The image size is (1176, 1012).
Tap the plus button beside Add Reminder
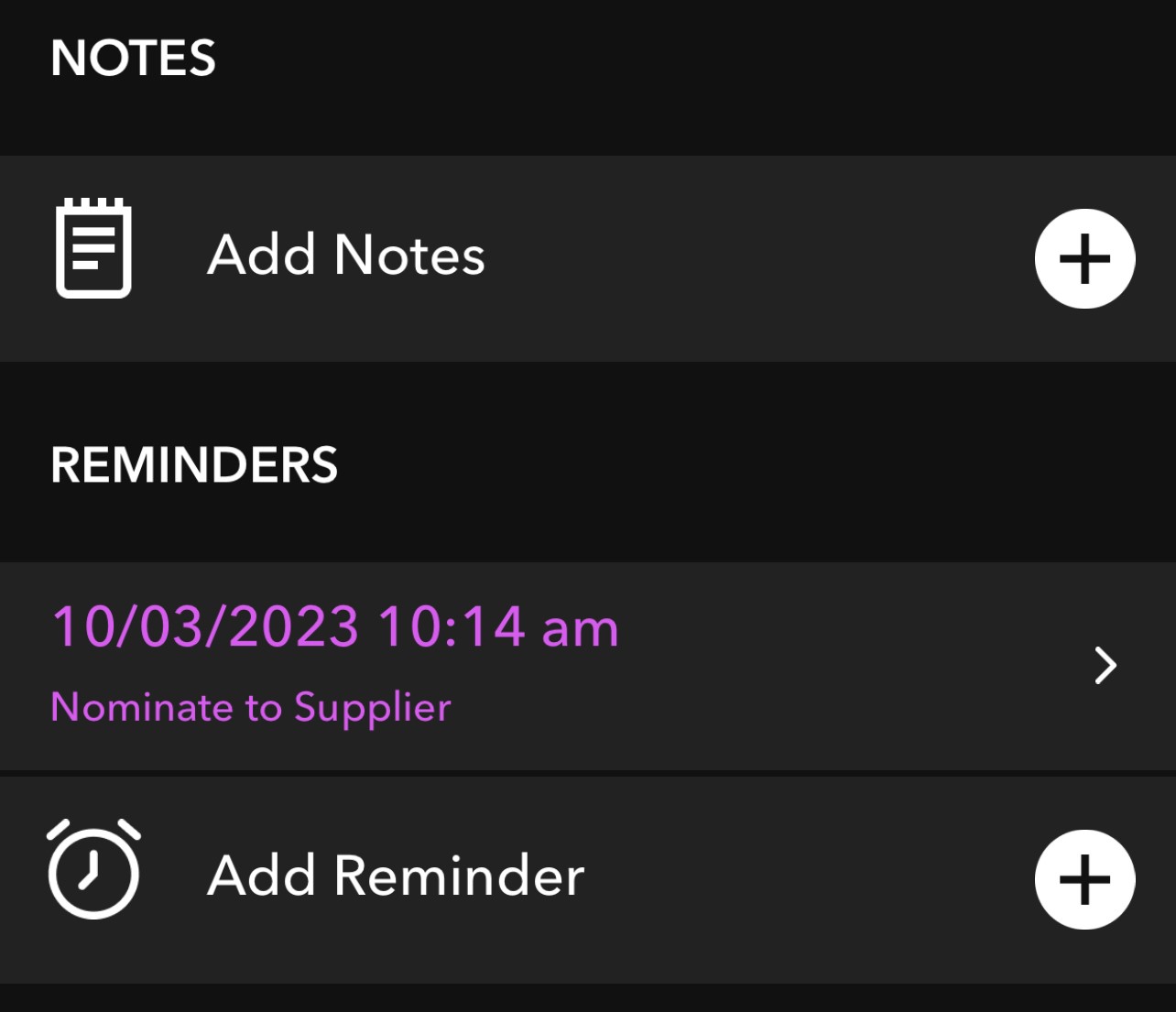1084,880
